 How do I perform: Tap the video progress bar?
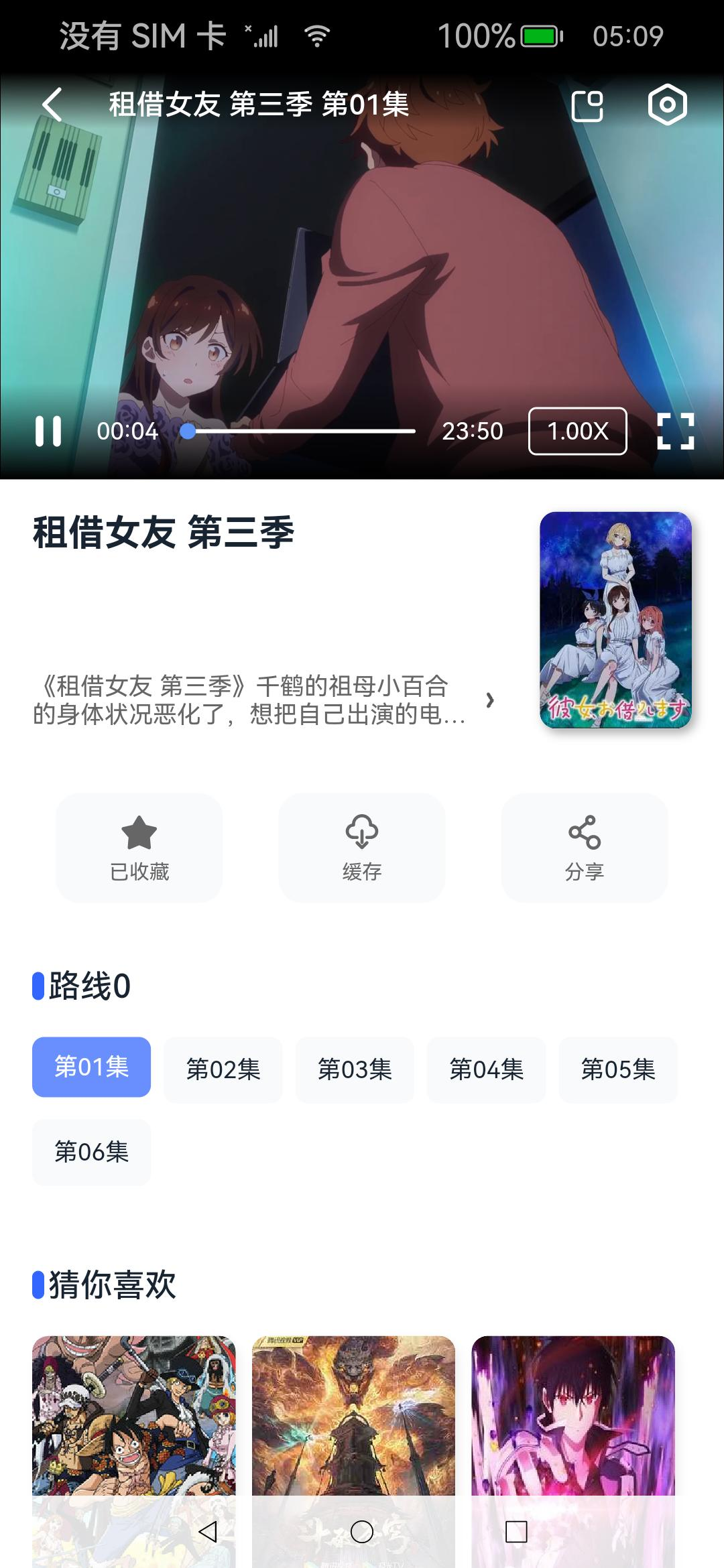point(302,431)
